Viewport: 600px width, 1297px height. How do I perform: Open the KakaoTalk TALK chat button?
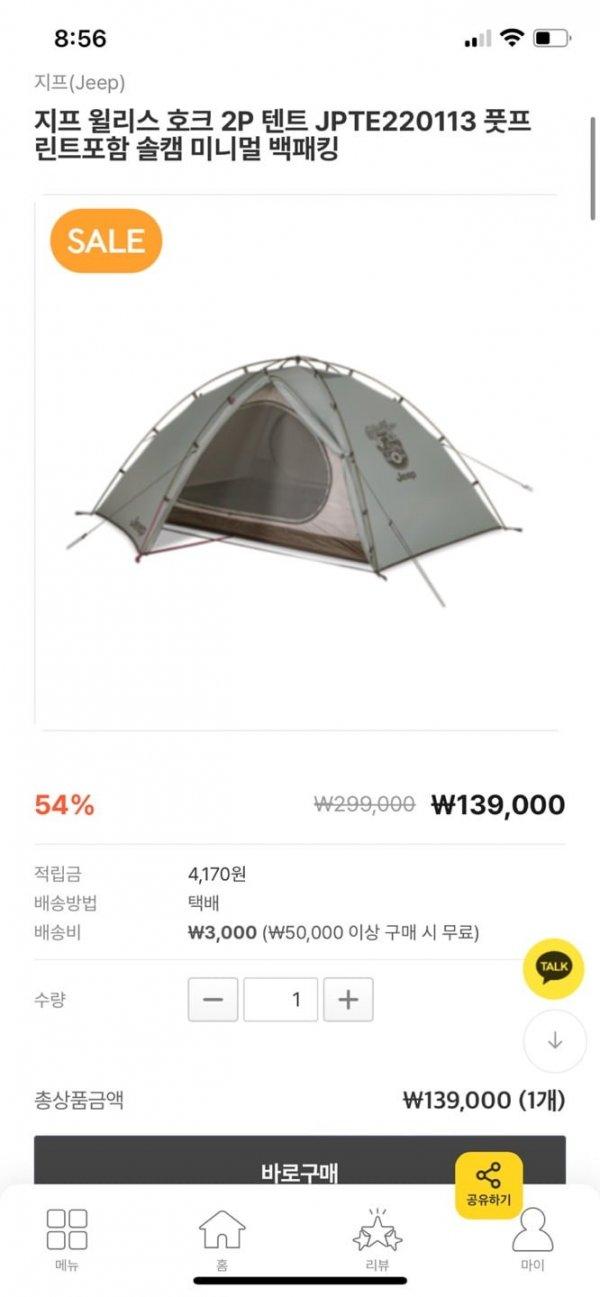[553, 967]
